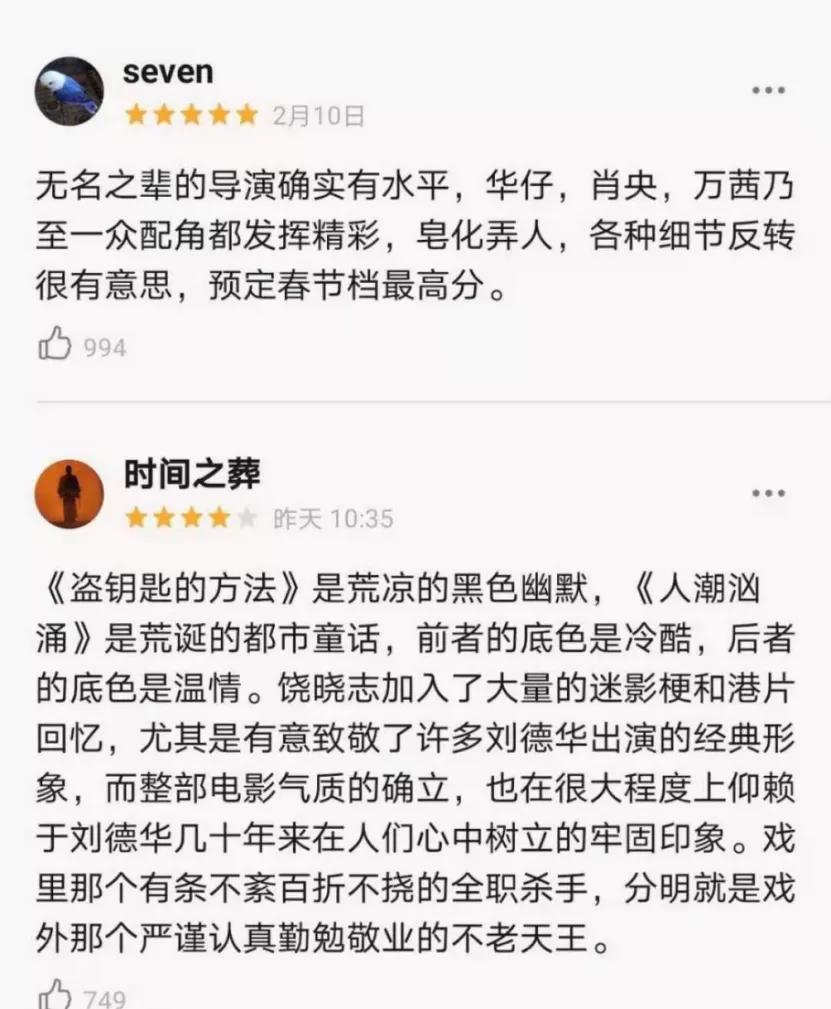Open the overflow menu on 时间之葬's review

click(768, 494)
